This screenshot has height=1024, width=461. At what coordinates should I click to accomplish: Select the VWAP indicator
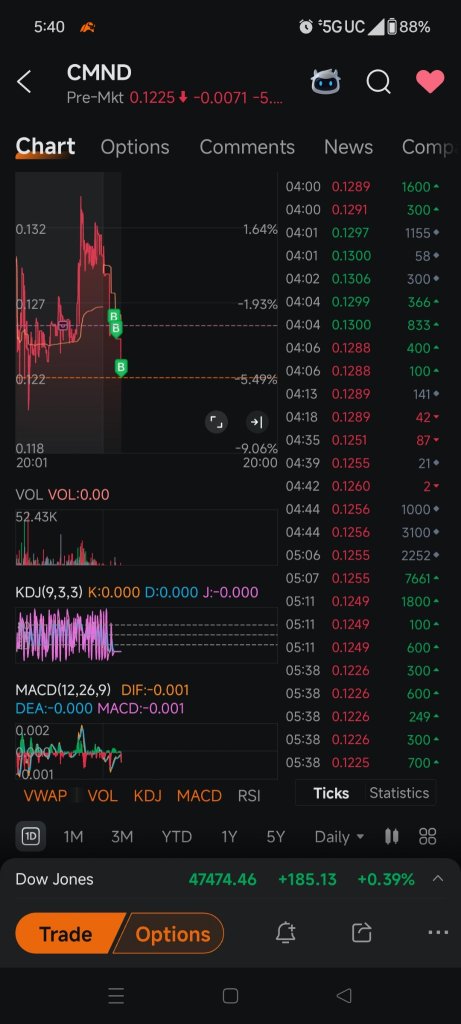pyautogui.click(x=44, y=795)
